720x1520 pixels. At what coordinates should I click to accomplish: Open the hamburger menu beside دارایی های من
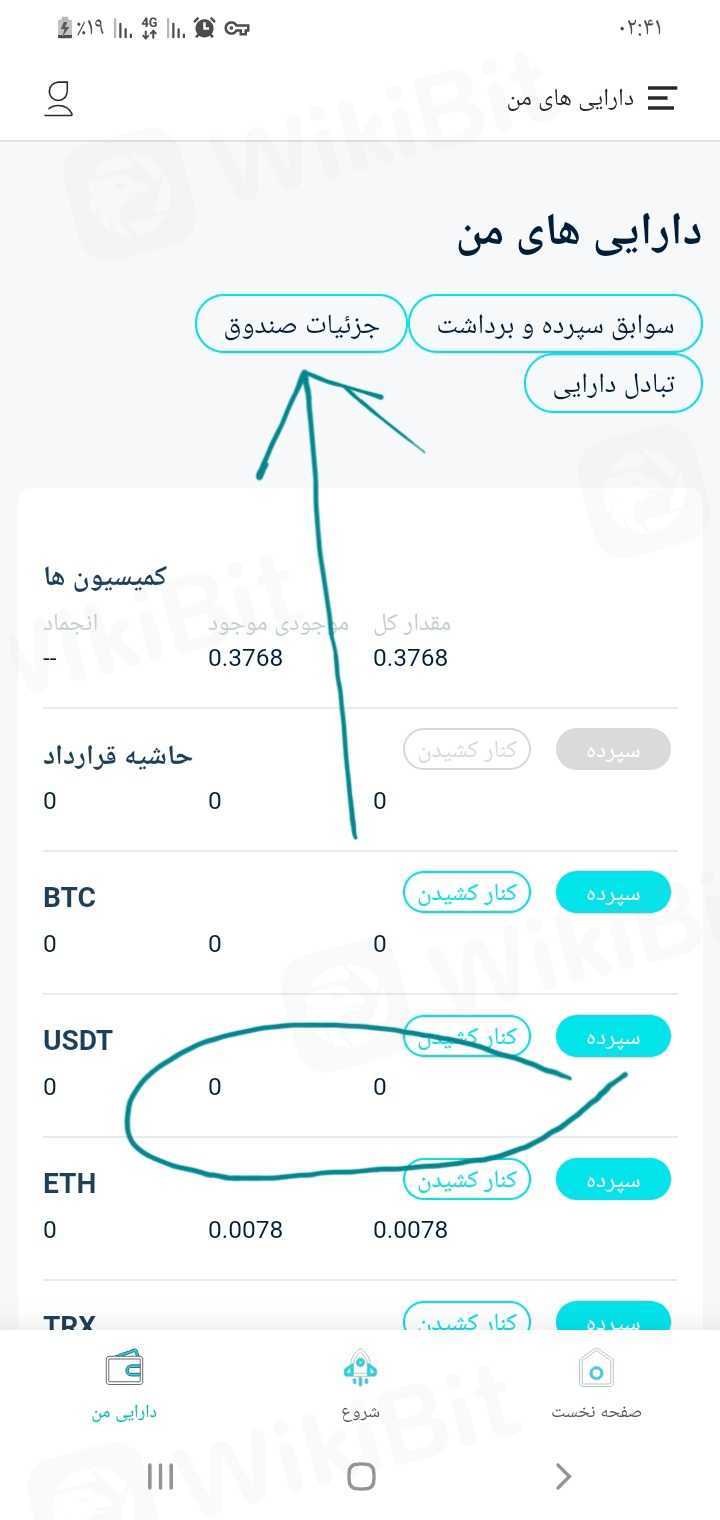pyautogui.click(x=662, y=98)
